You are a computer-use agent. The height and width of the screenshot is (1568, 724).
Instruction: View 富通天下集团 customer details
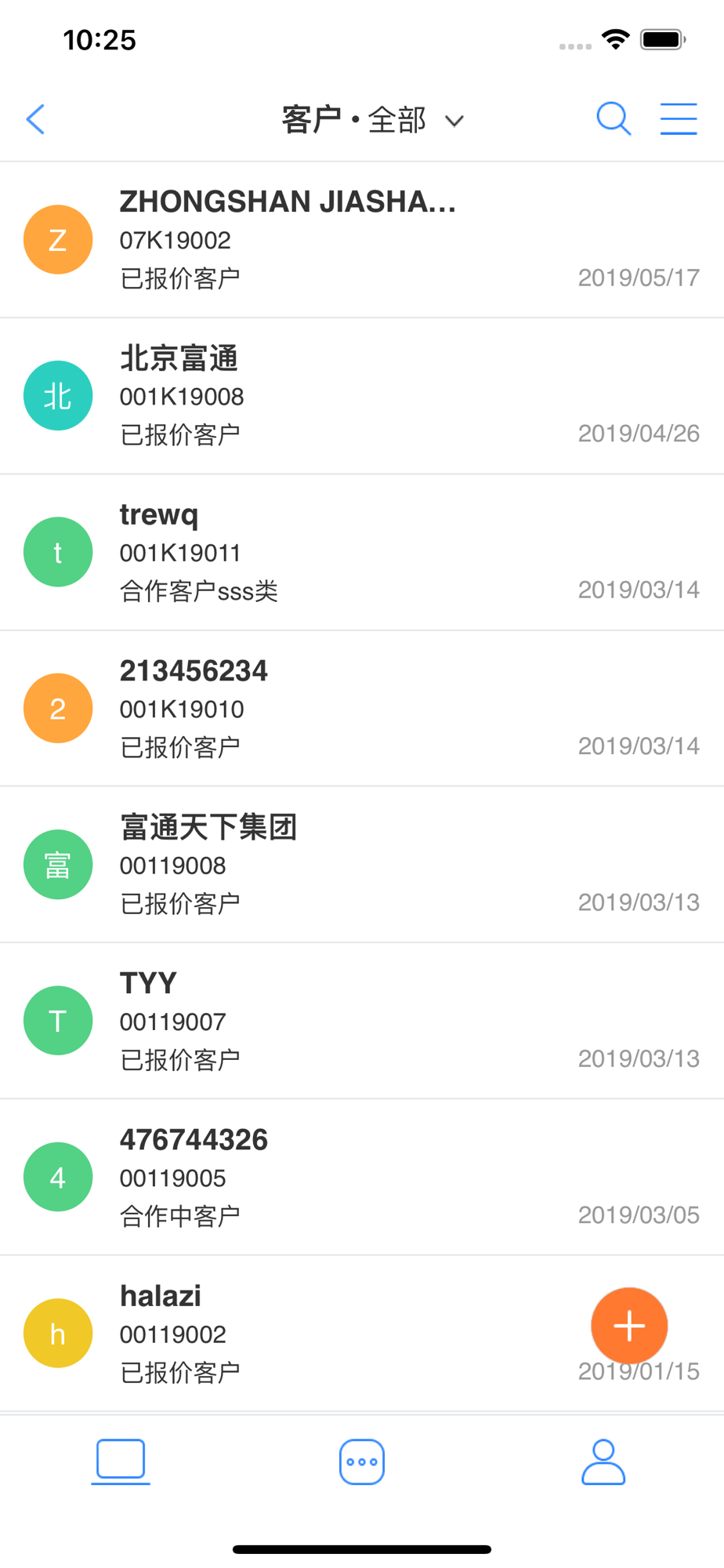(x=362, y=865)
